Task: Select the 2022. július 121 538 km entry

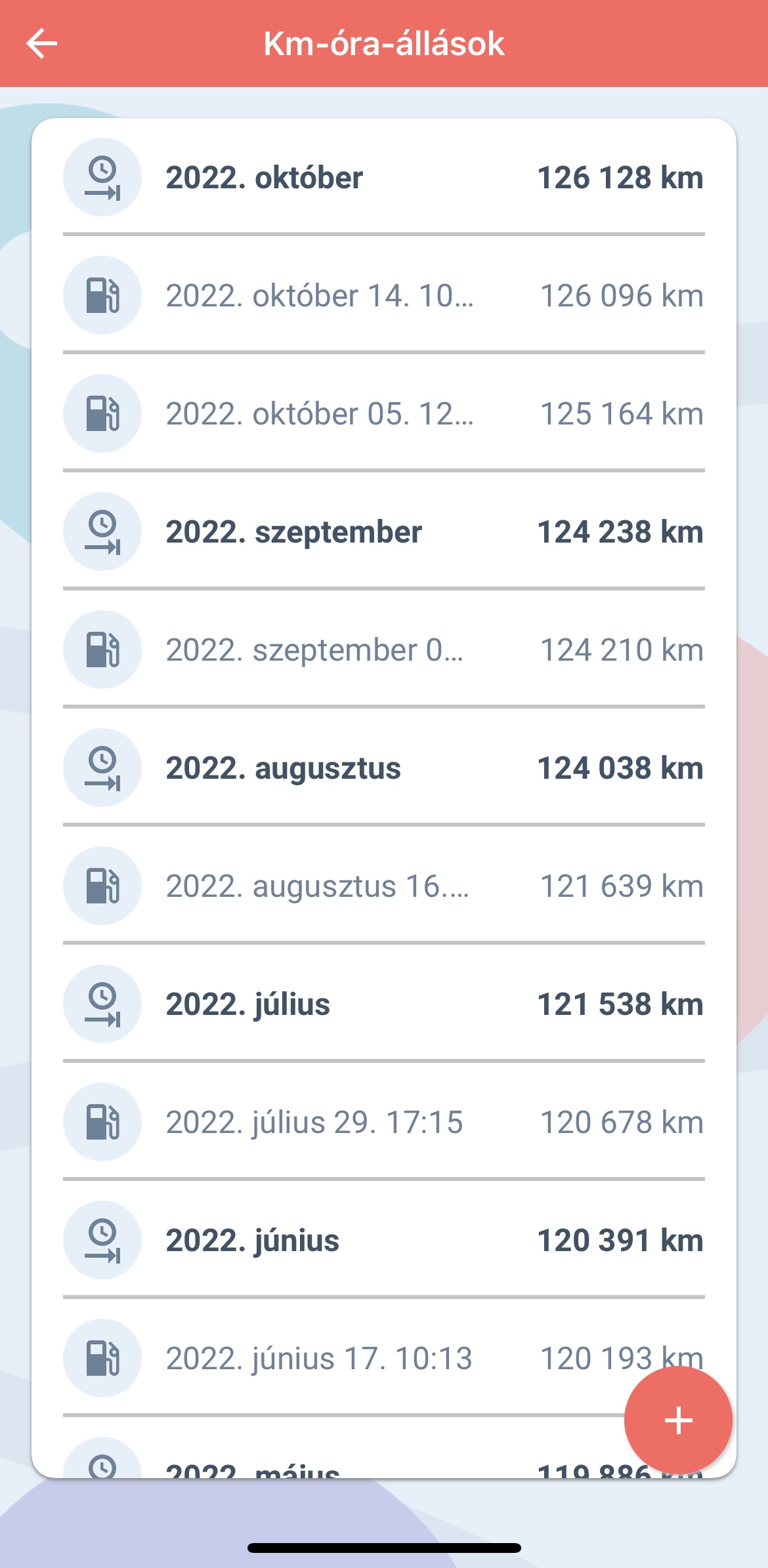Action: pos(384,1004)
